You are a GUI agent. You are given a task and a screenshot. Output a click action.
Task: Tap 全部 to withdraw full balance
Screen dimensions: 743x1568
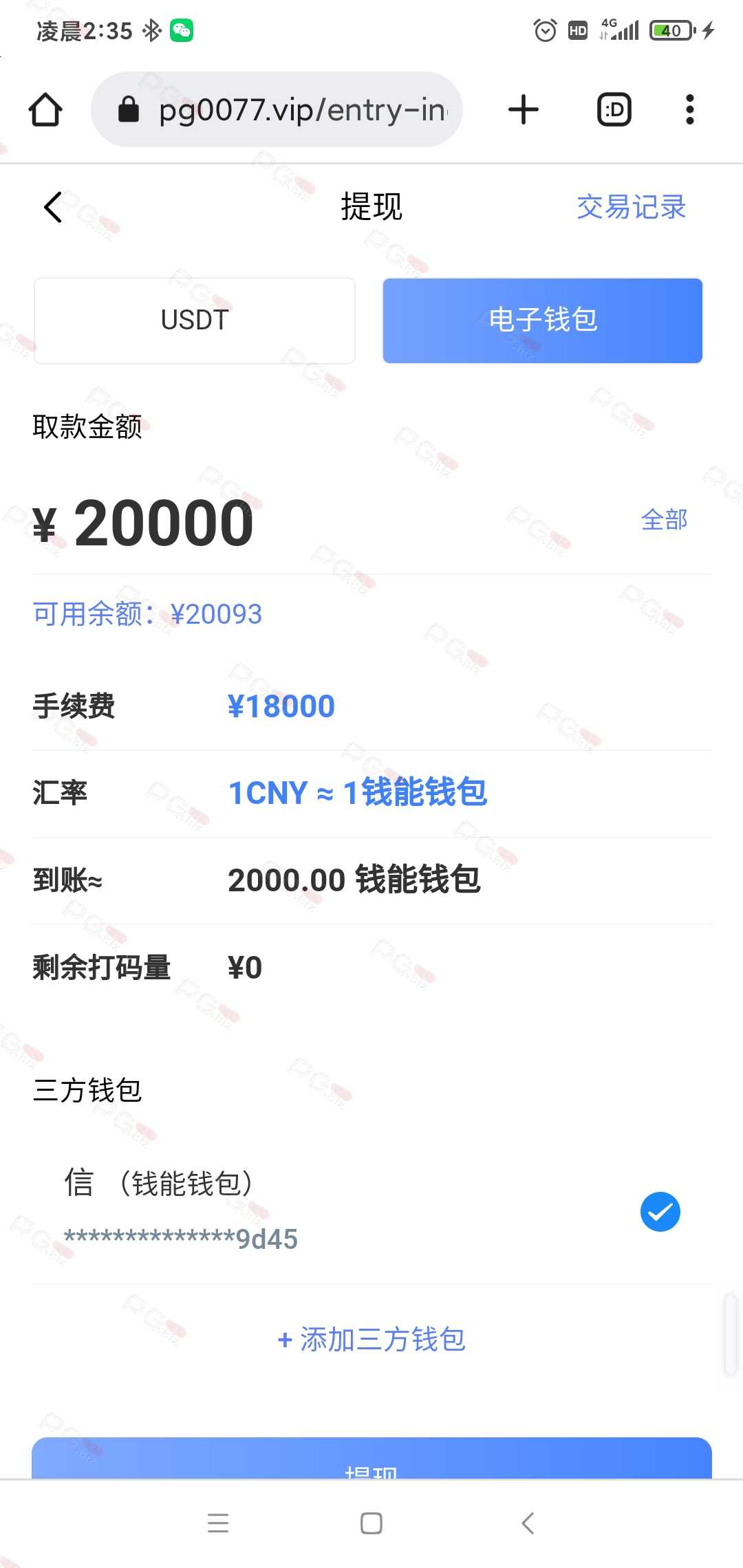tap(664, 519)
